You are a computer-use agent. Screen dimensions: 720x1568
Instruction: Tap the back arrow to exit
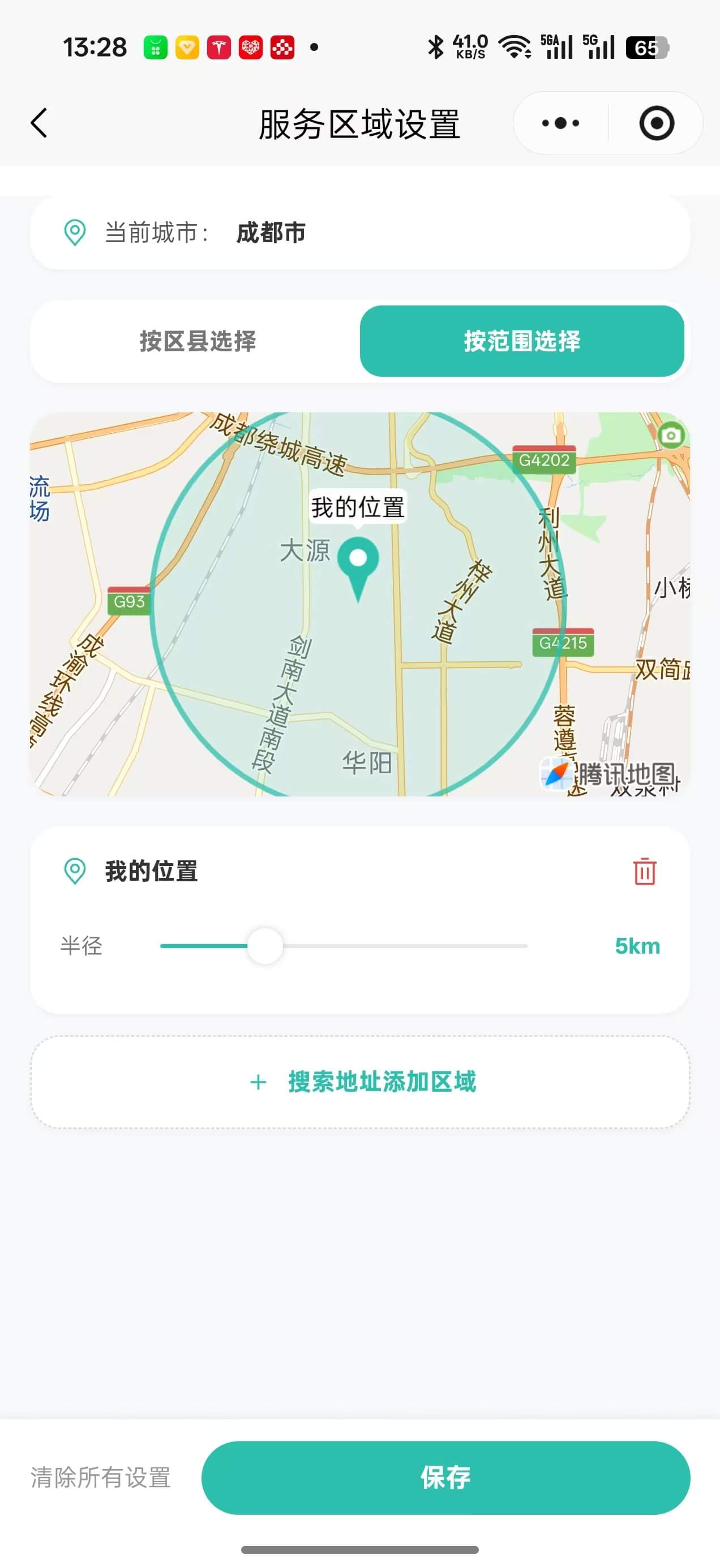(x=38, y=123)
